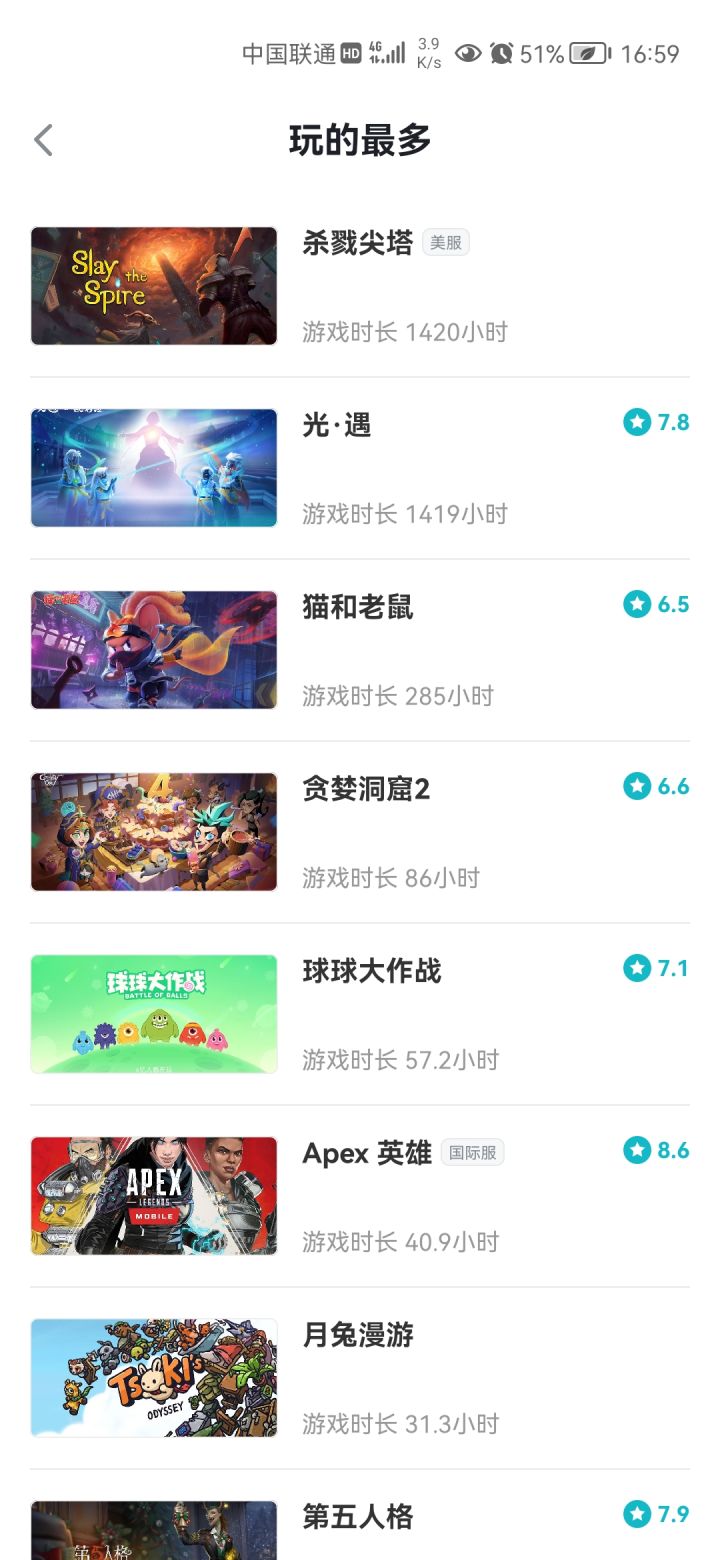Tap the star rating icon beside 光·遇

click(x=636, y=423)
